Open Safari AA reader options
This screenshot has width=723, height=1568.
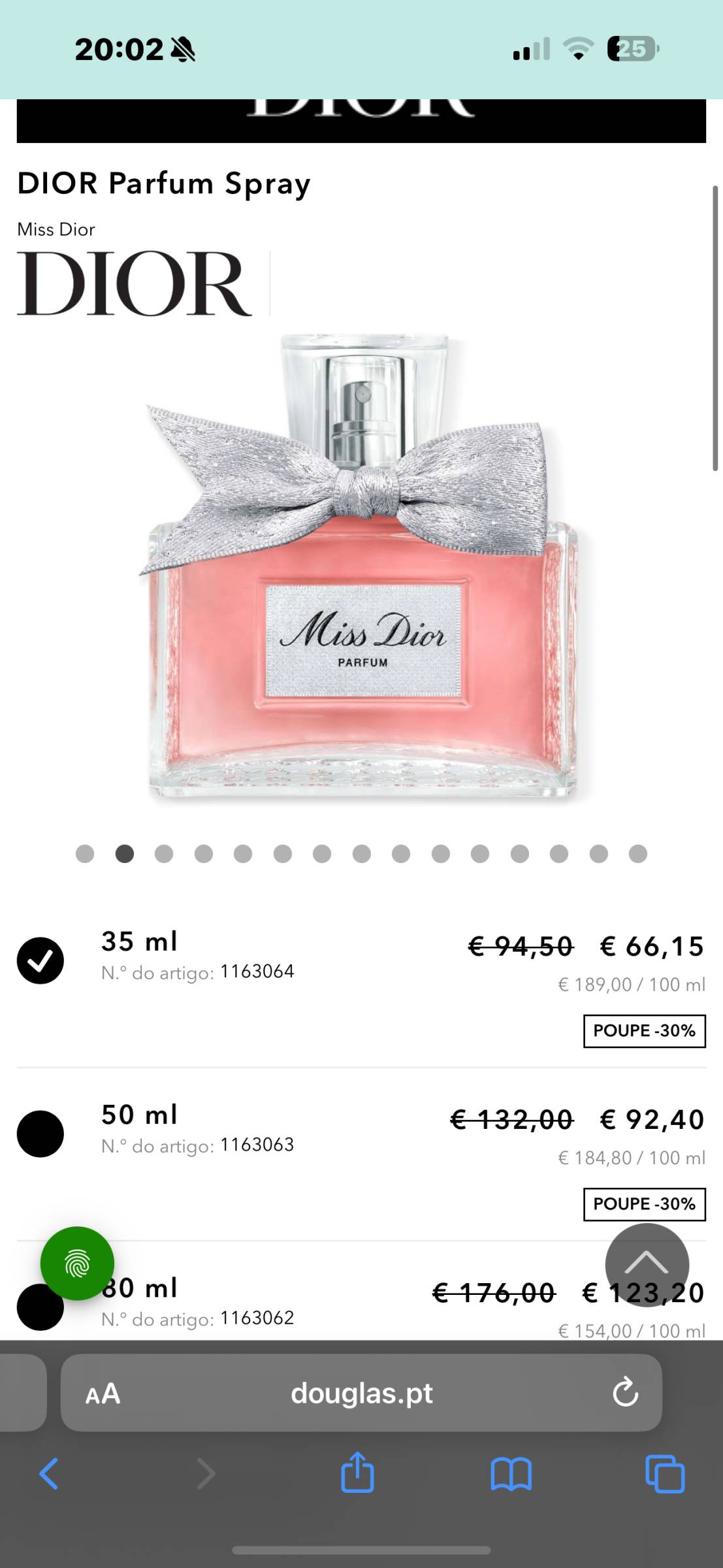(103, 1393)
